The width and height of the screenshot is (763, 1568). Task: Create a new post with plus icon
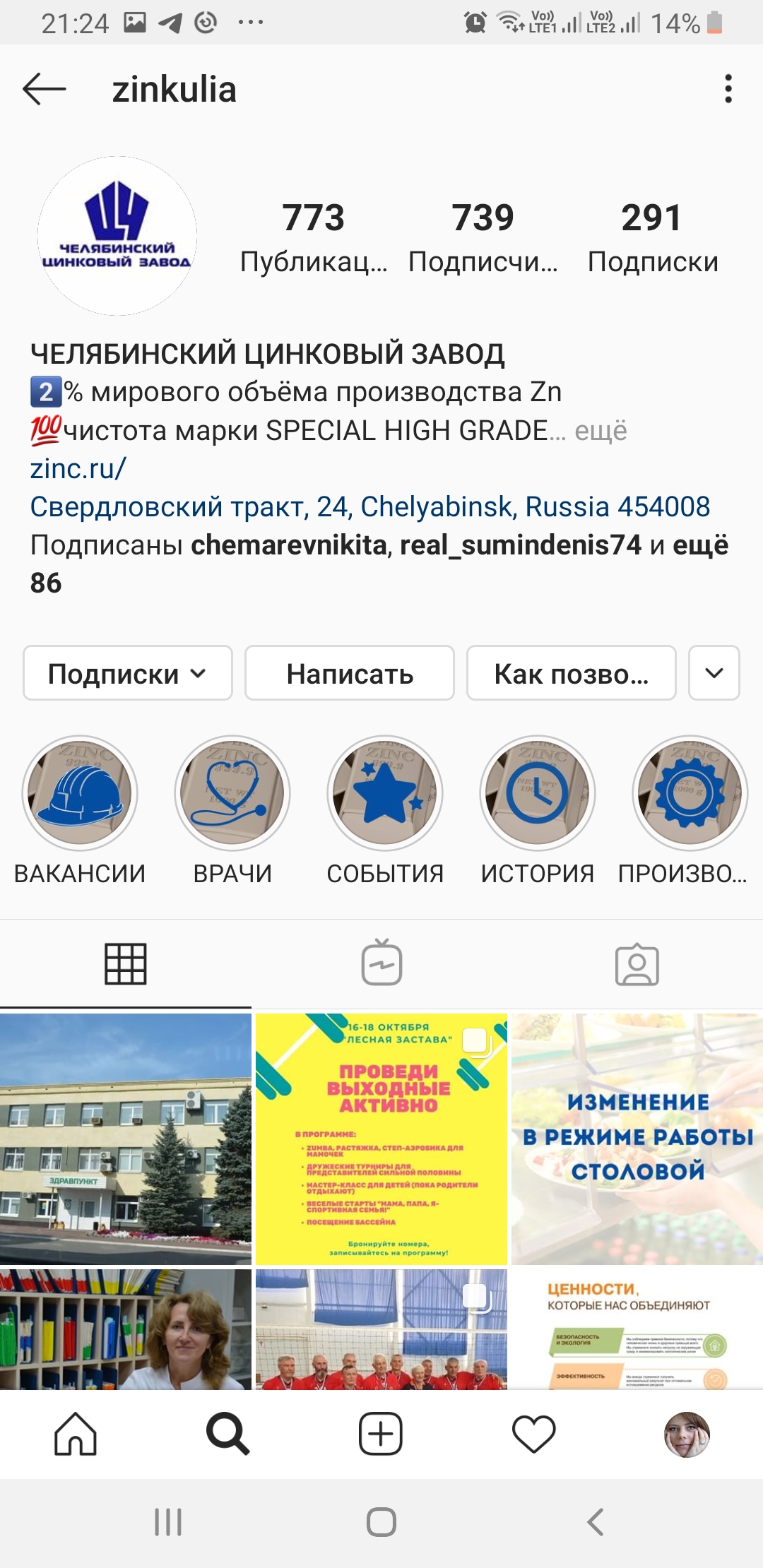point(381,1435)
